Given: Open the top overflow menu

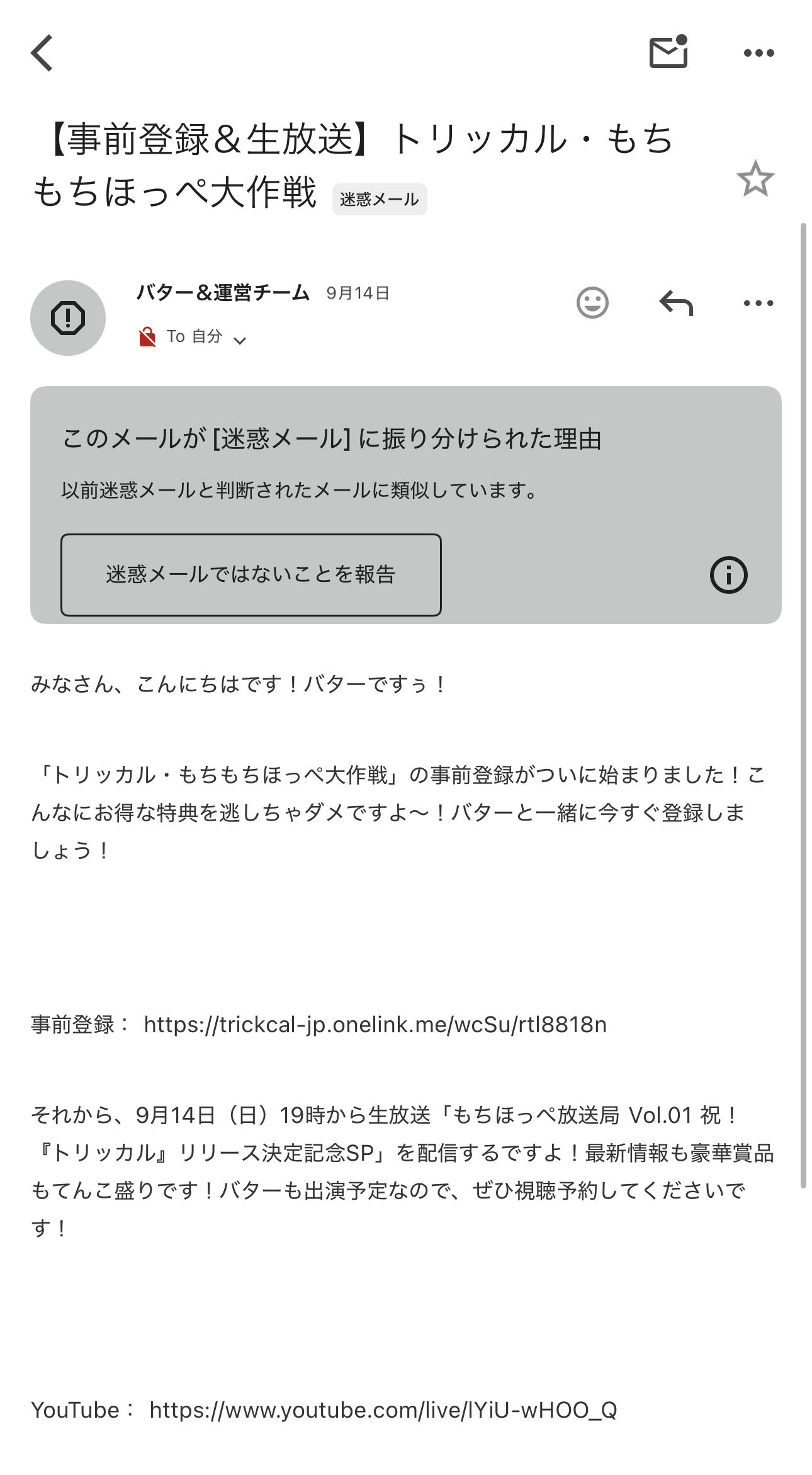Looking at the screenshot, I should (x=758, y=53).
